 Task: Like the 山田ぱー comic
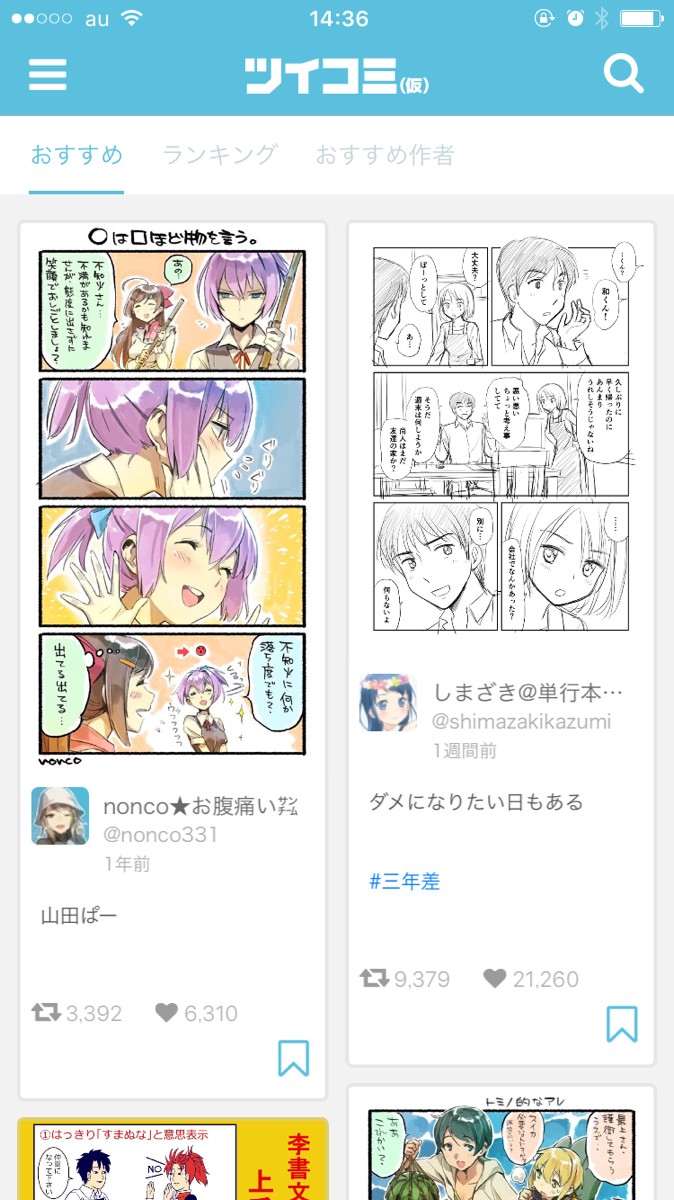pos(166,1013)
